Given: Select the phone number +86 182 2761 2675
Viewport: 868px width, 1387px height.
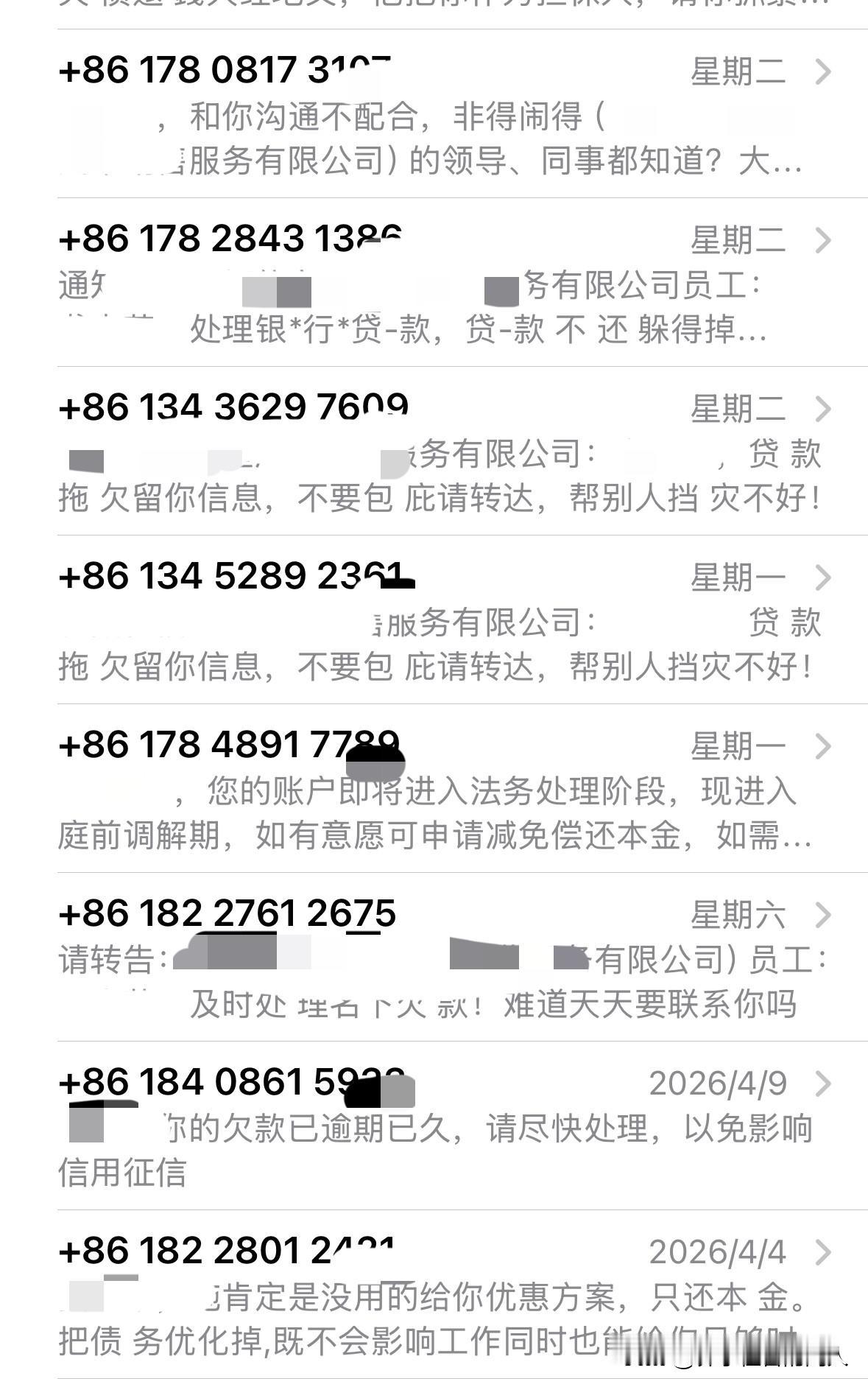Looking at the screenshot, I should [x=228, y=916].
